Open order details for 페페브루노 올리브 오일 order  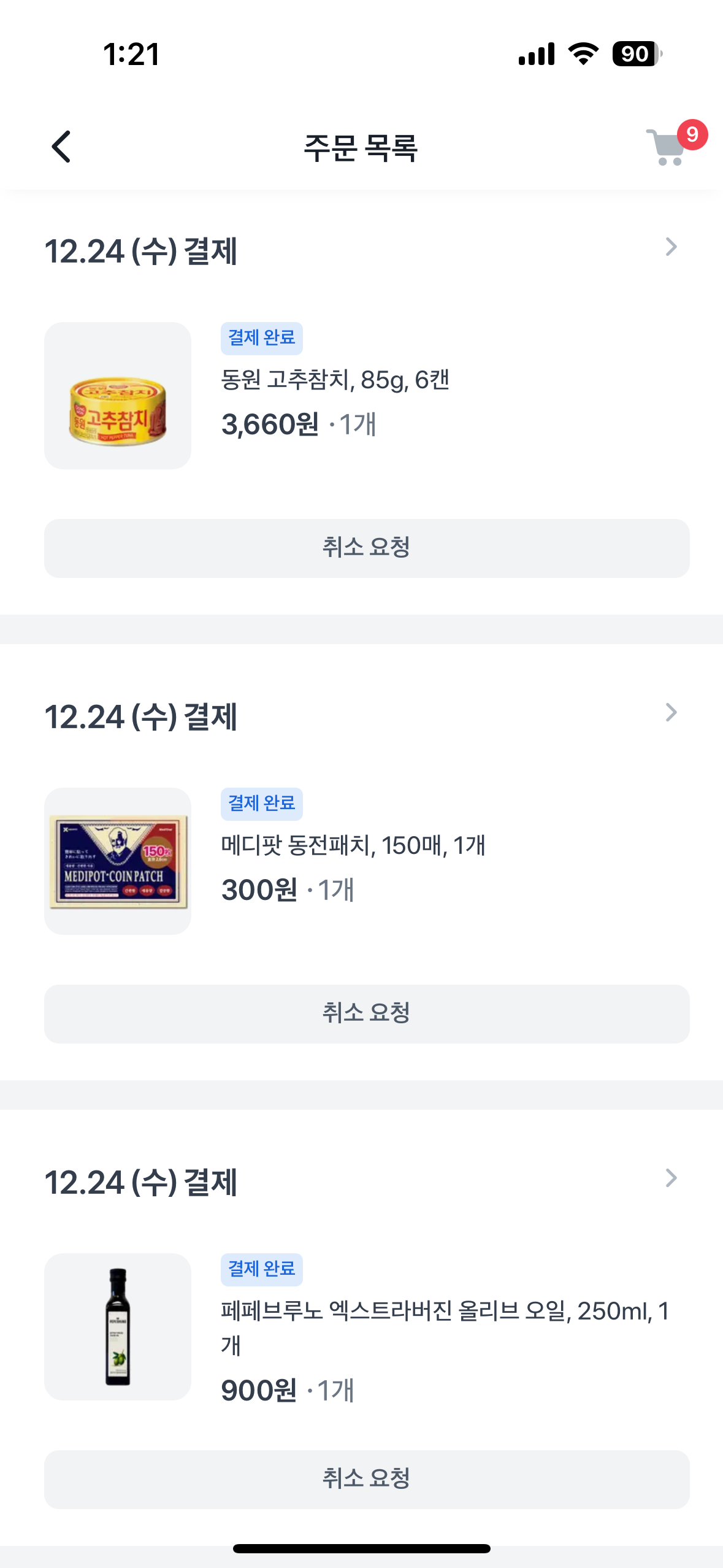671,1178
